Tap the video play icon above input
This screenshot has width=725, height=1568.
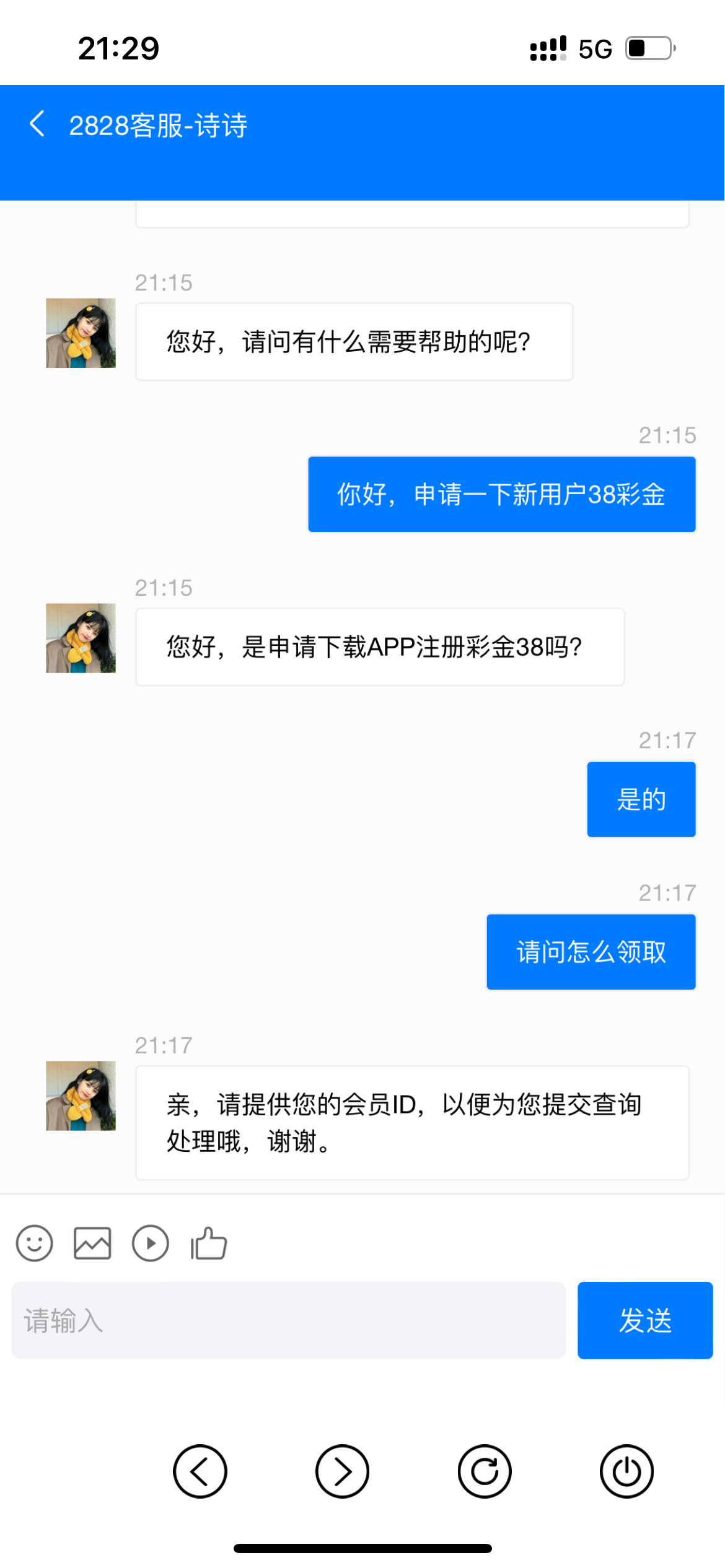coord(151,1243)
